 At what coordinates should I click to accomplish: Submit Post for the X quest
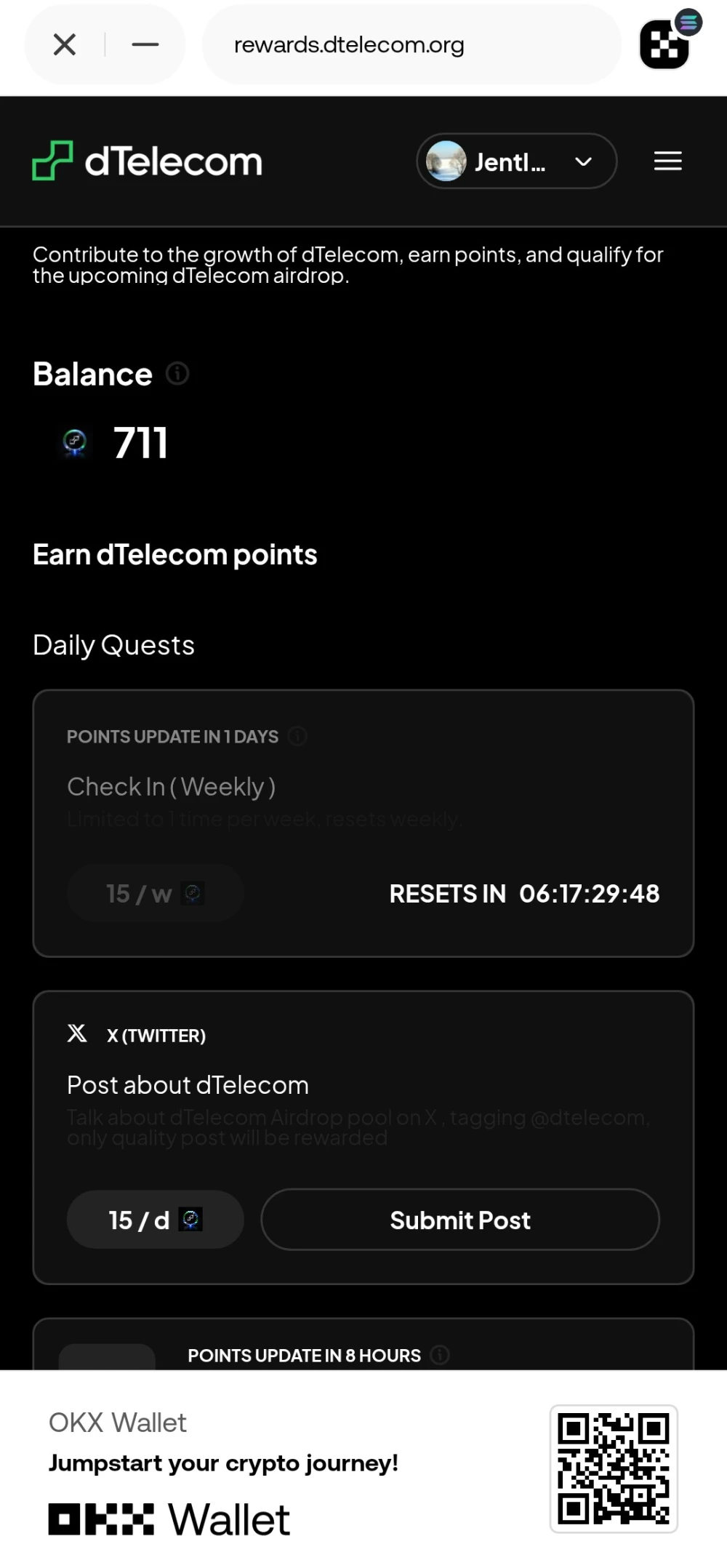(x=459, y=1220)
